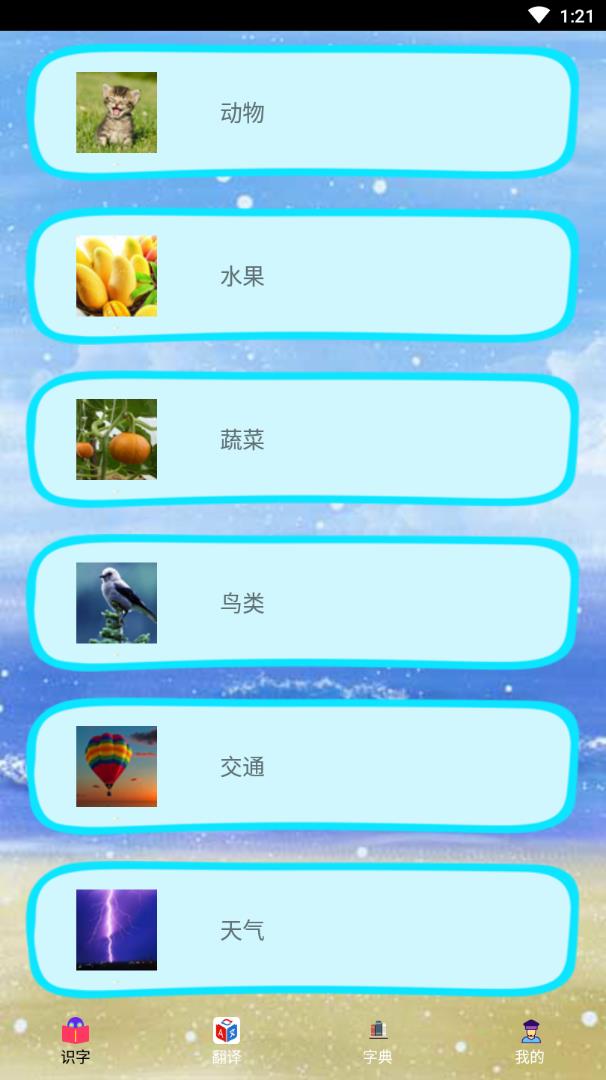Open the 水果 (fruits) category card
The width and height of the screenshot is (606, 1080).
(x=302, y=276)
